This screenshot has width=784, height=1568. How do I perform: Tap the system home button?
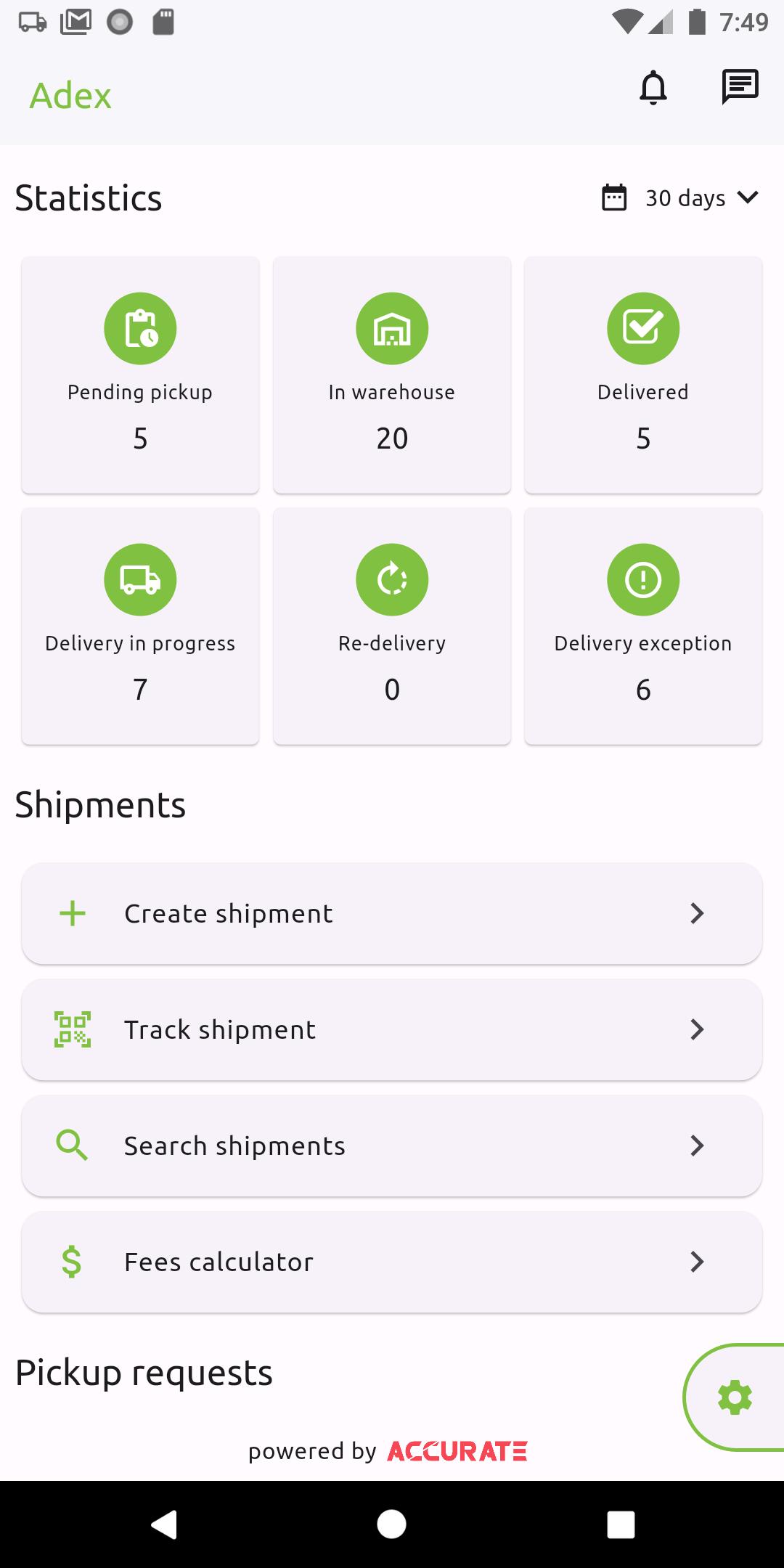(392, 1524)
